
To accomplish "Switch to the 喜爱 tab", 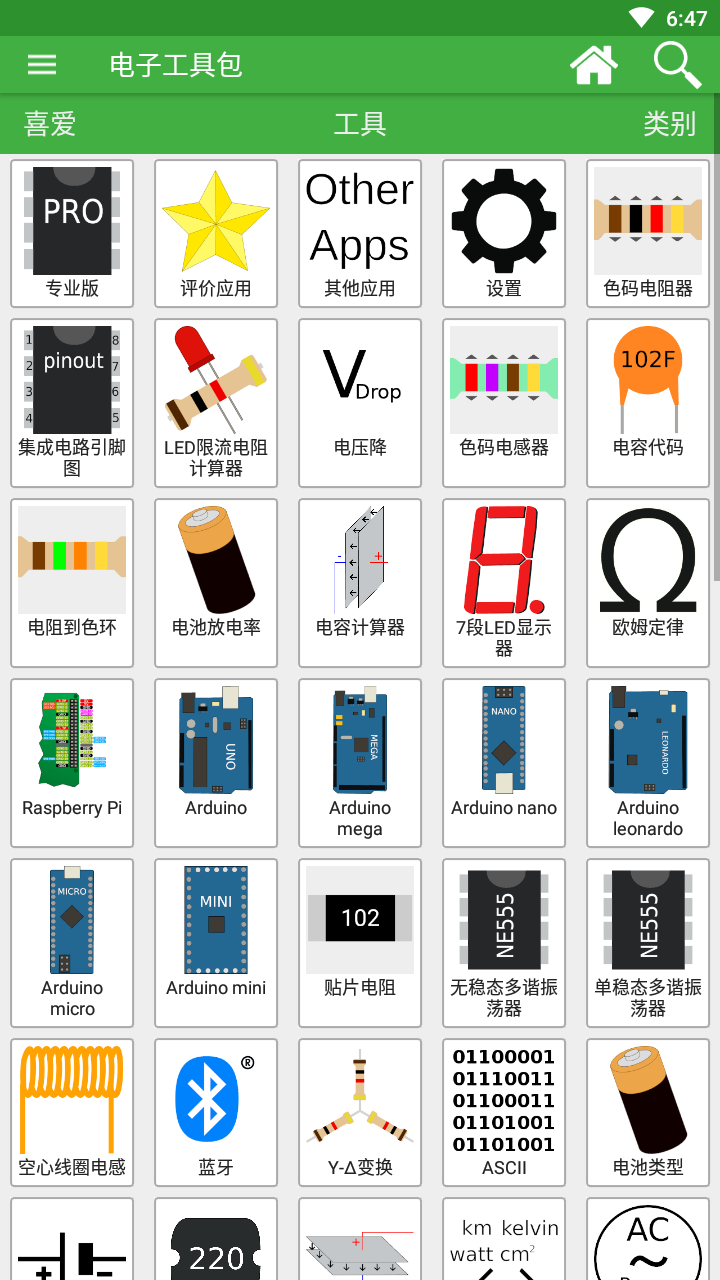I will [50, 124].
